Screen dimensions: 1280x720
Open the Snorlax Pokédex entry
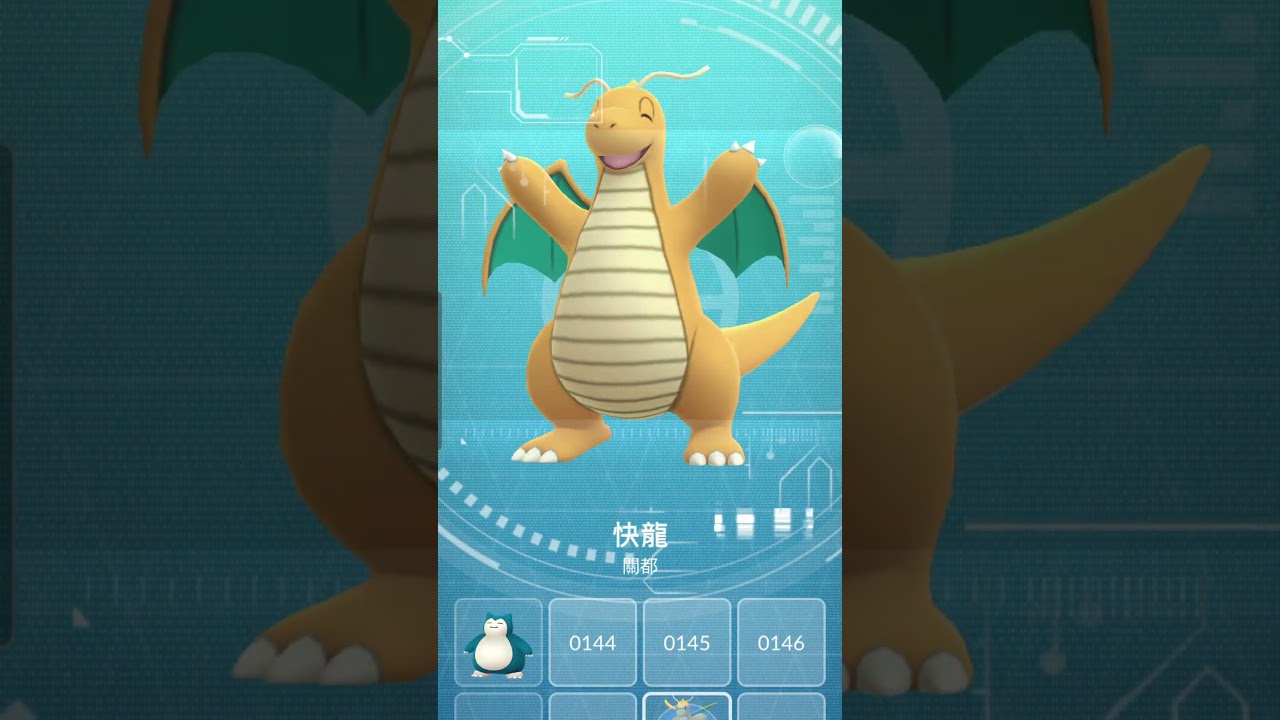click(x=498, y=642)
